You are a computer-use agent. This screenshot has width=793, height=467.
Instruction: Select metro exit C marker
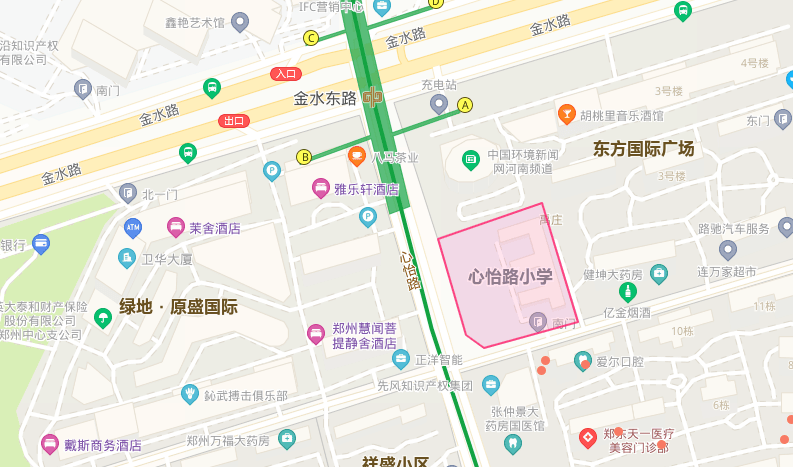(x=311, y=38)
